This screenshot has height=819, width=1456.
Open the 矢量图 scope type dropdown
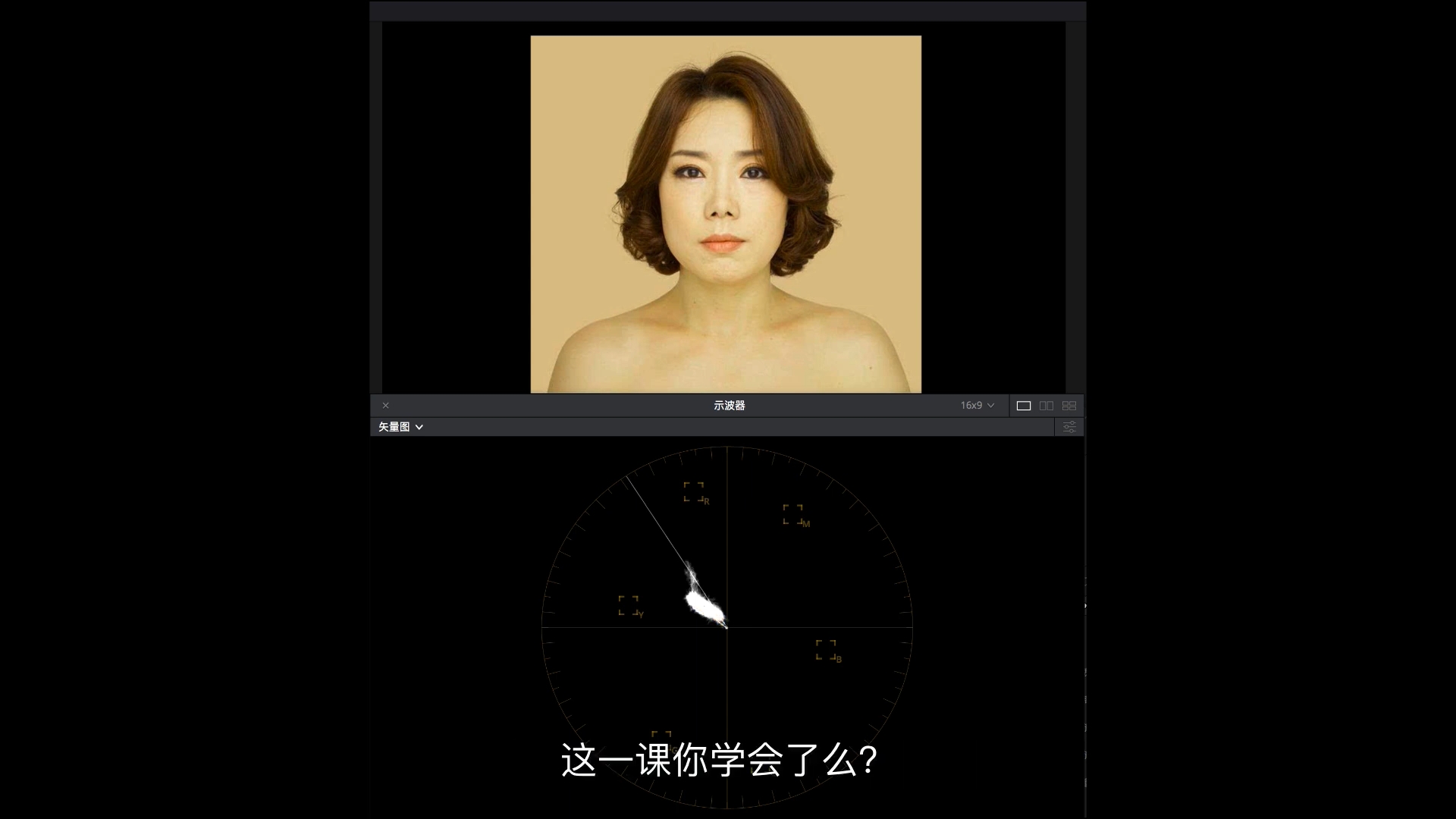pyautogui.click(x=400, y=427)
